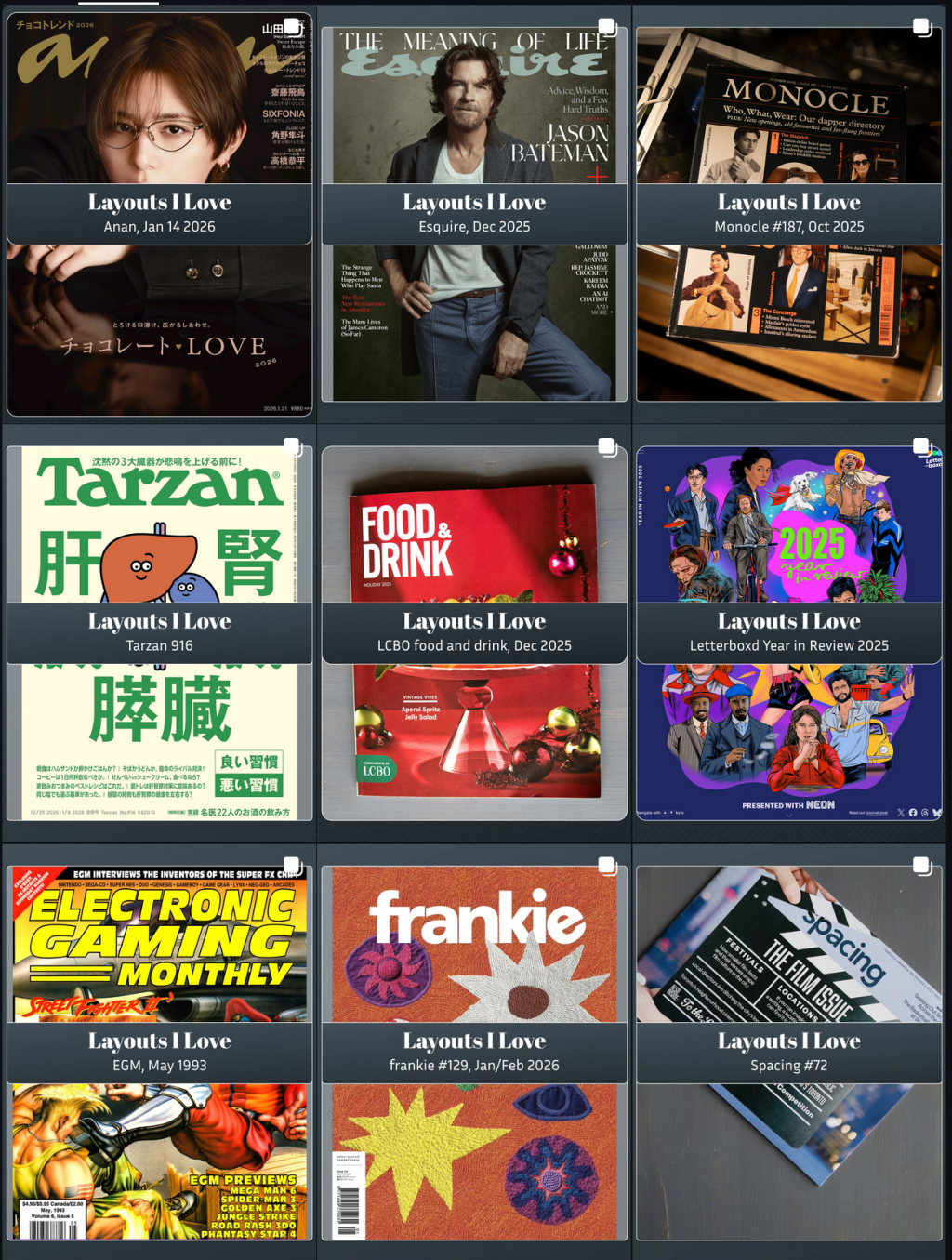Open frankie #129, Jan/Feb 2026 post
The width and height of the screenshot is (952, 1260).
pyautogui.click(x=474, y=1052)
